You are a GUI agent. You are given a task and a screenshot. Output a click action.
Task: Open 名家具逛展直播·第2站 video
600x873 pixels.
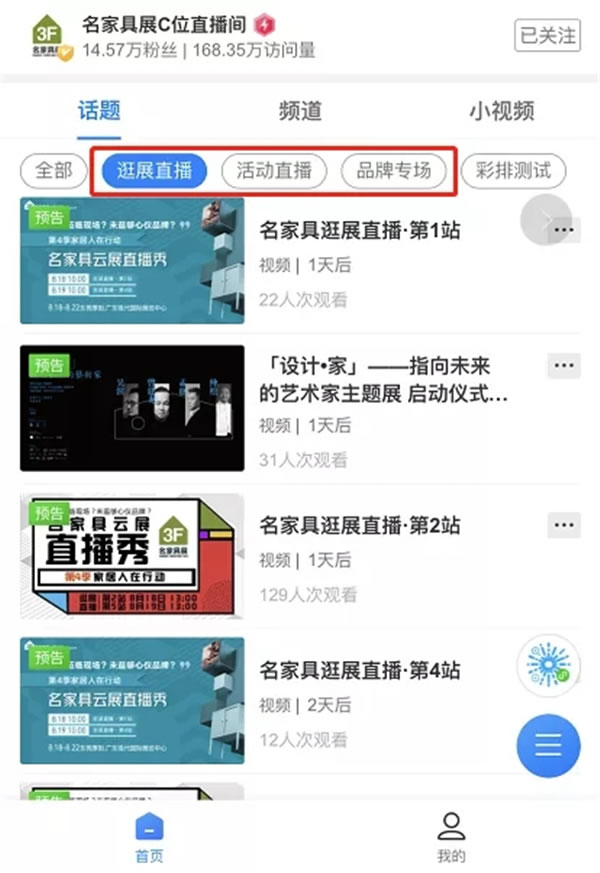pyautogui.click(x=360, y=525)
